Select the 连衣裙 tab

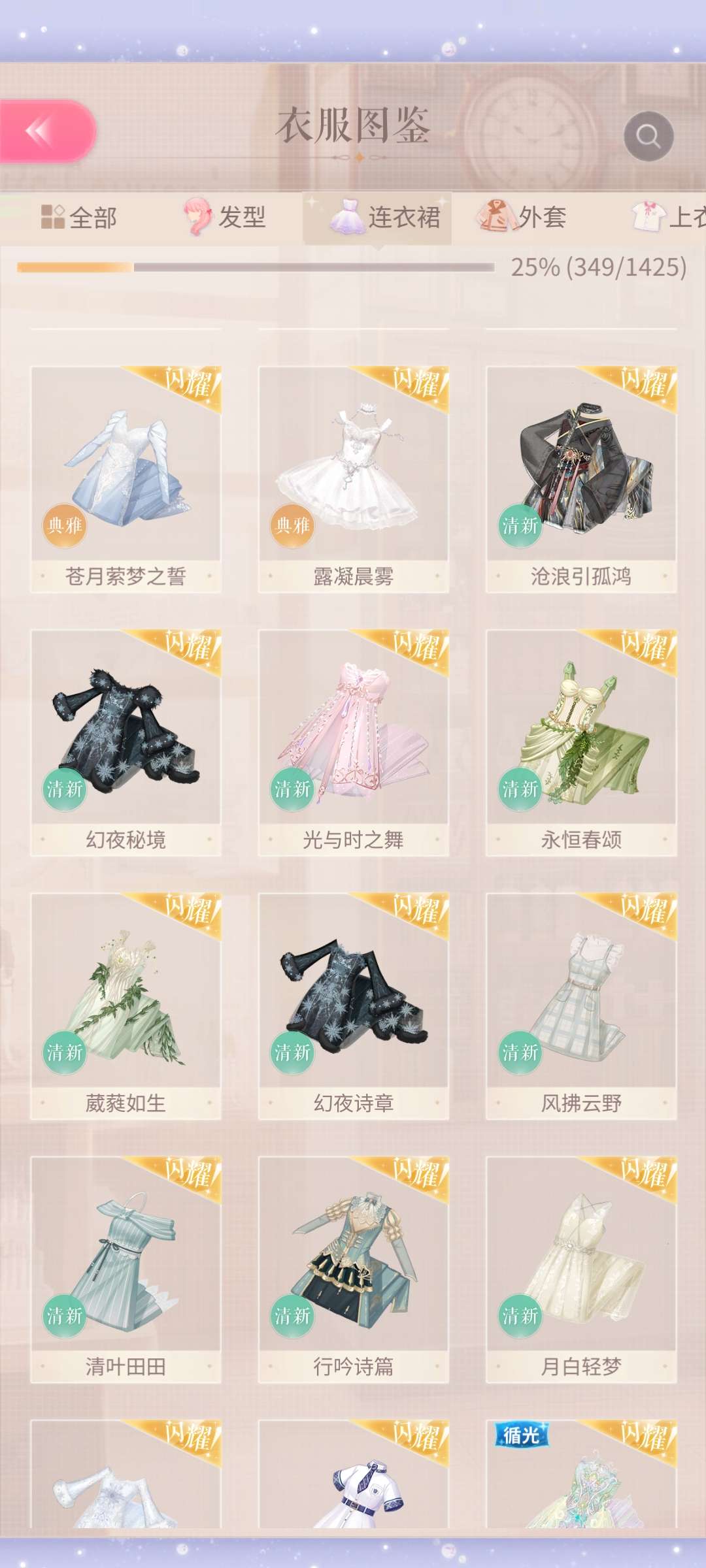384,217
